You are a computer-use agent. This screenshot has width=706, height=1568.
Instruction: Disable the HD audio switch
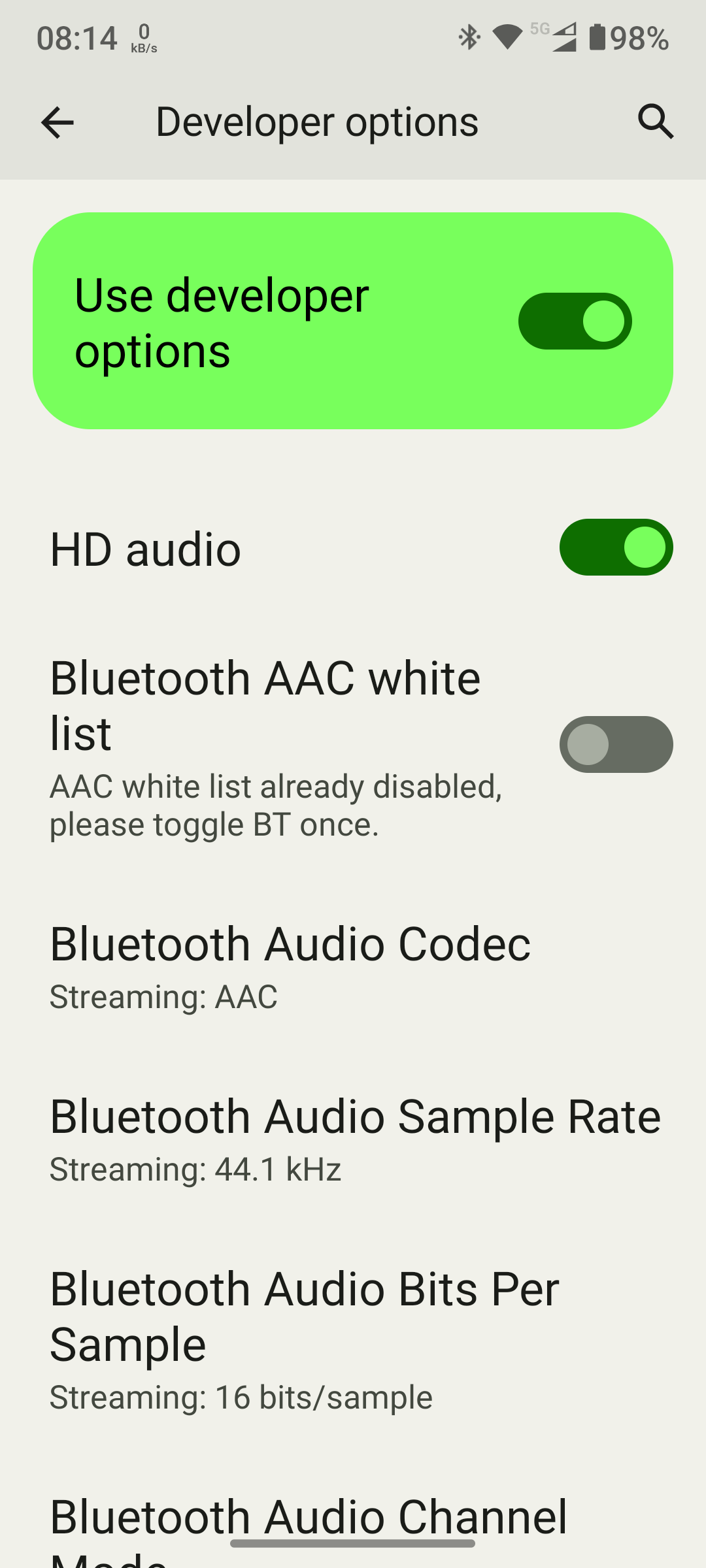[616, 547]
